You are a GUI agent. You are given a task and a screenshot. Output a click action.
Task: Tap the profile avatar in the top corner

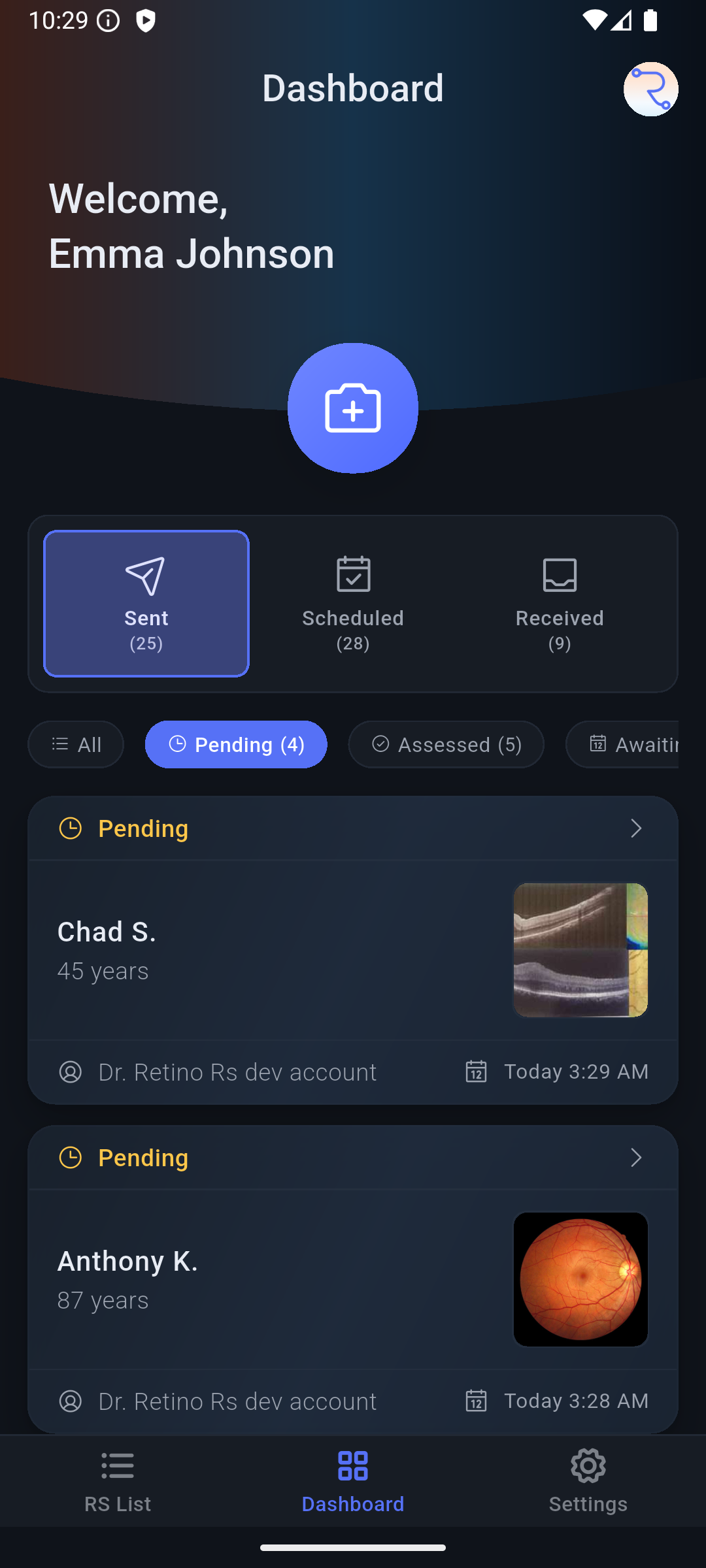pyautogui.click(x=650, y=90)
